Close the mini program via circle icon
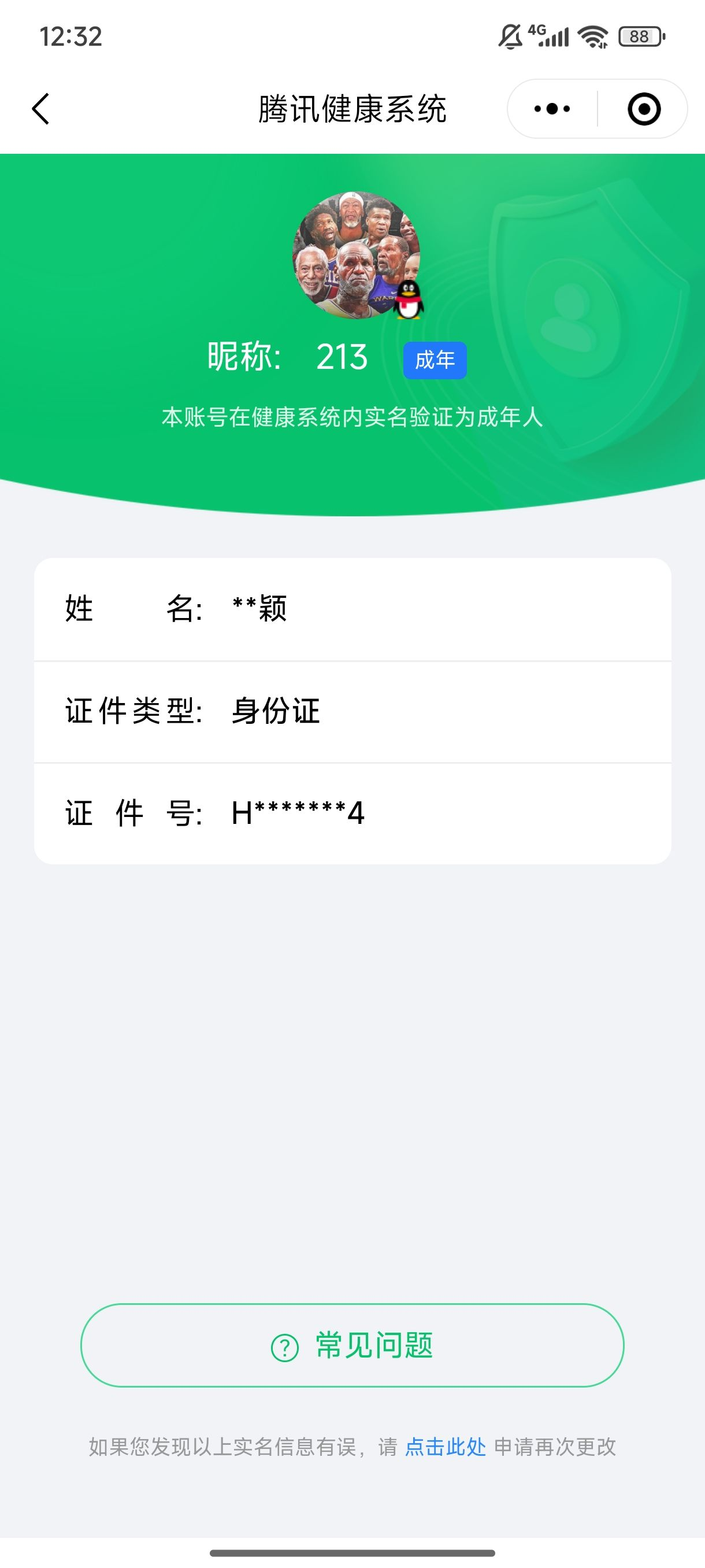Screen dimensions: 705x1568 [644, 109]
